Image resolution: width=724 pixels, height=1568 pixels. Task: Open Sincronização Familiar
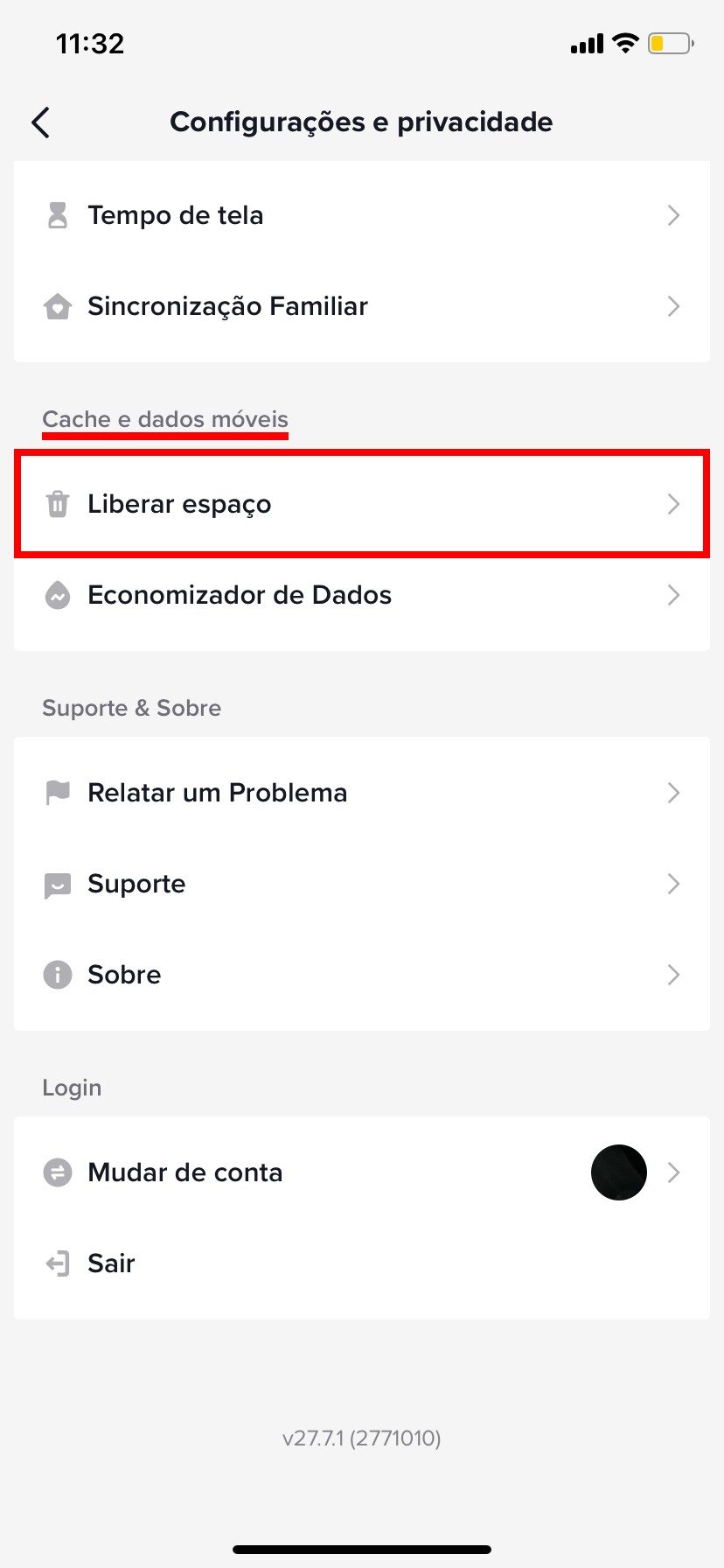pos(360,306)
